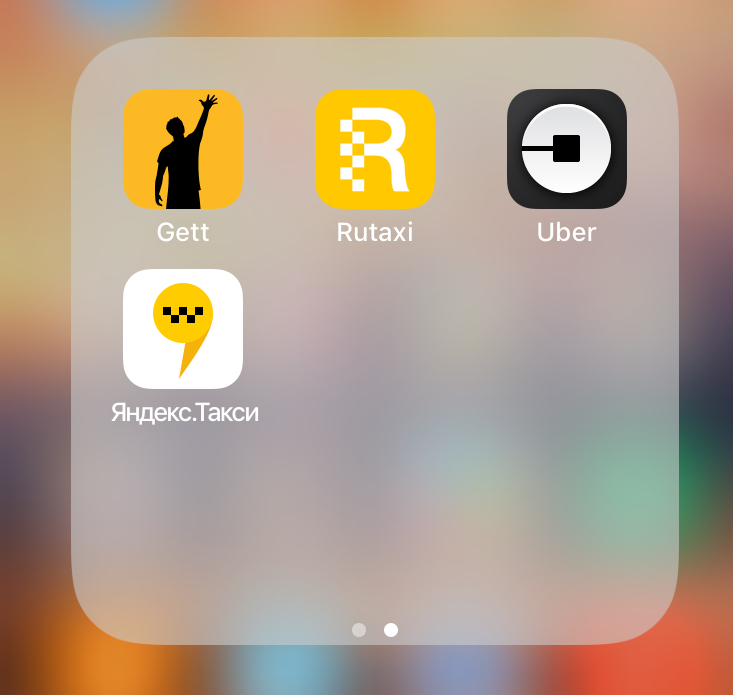733x695 pixels.
Task: Open the Gett app
Action: click(183, 149)
